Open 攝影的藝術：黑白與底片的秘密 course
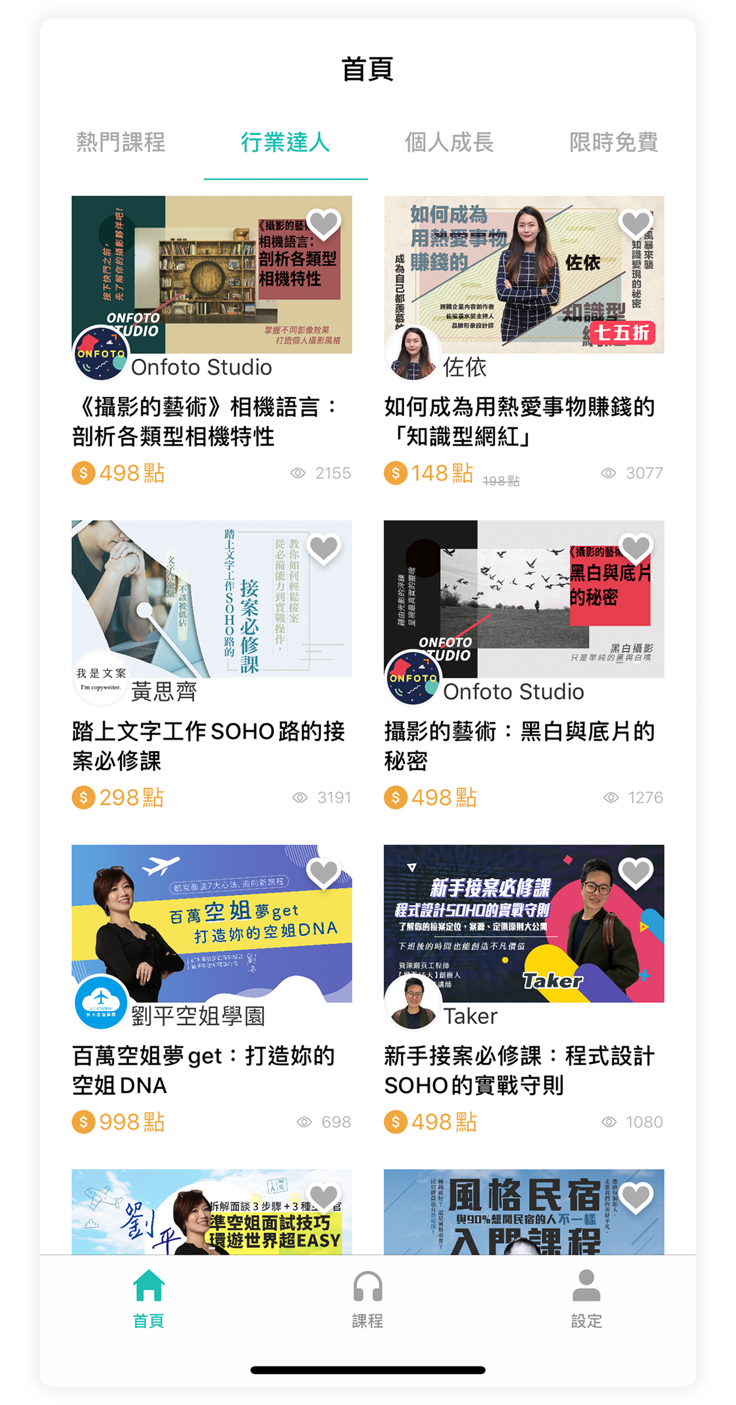The image size is (736, 1405). click(523, 745)
